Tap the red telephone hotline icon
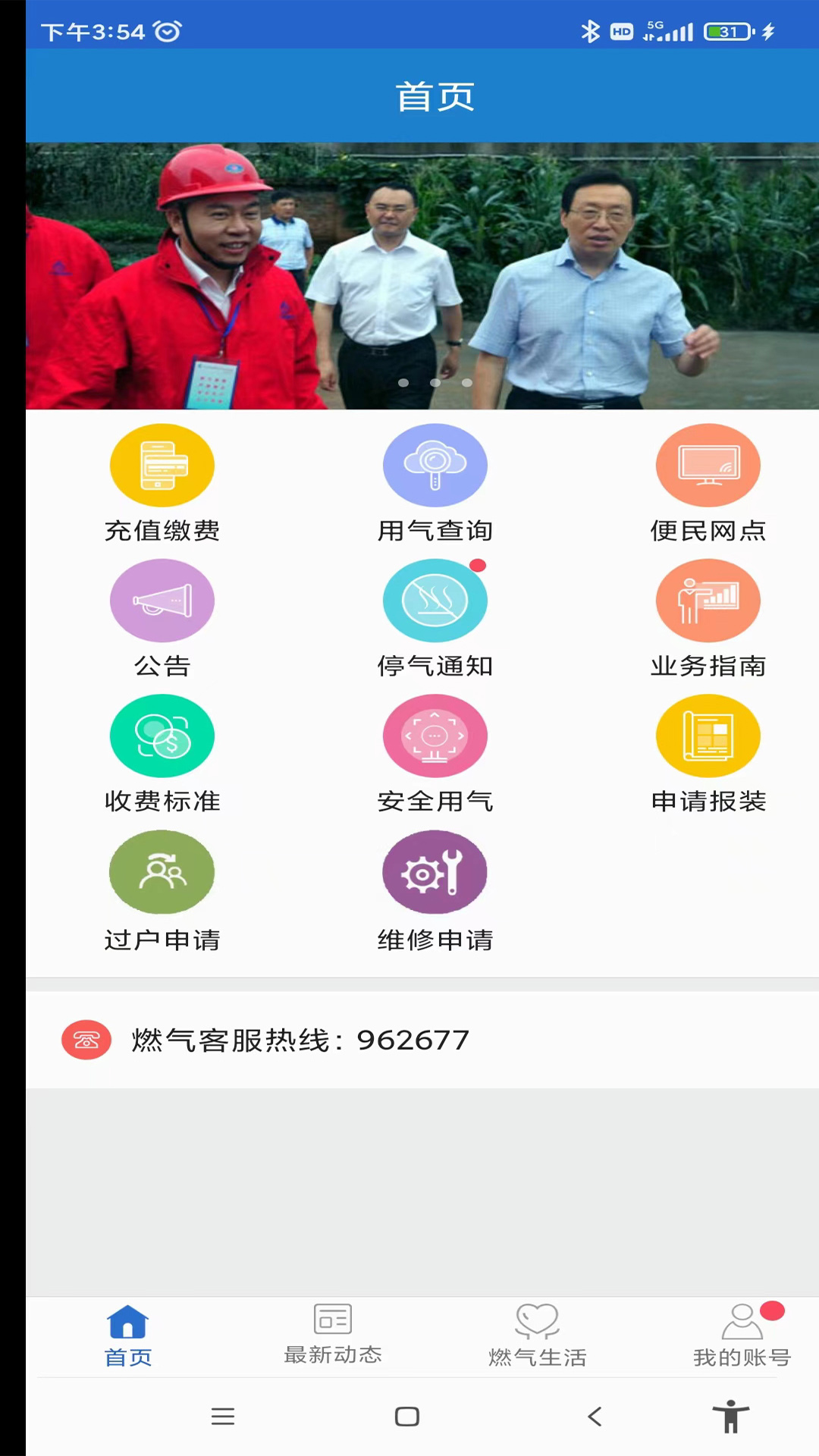The width and height of the screenshot is (819, 1456). tap(86, 1040)
